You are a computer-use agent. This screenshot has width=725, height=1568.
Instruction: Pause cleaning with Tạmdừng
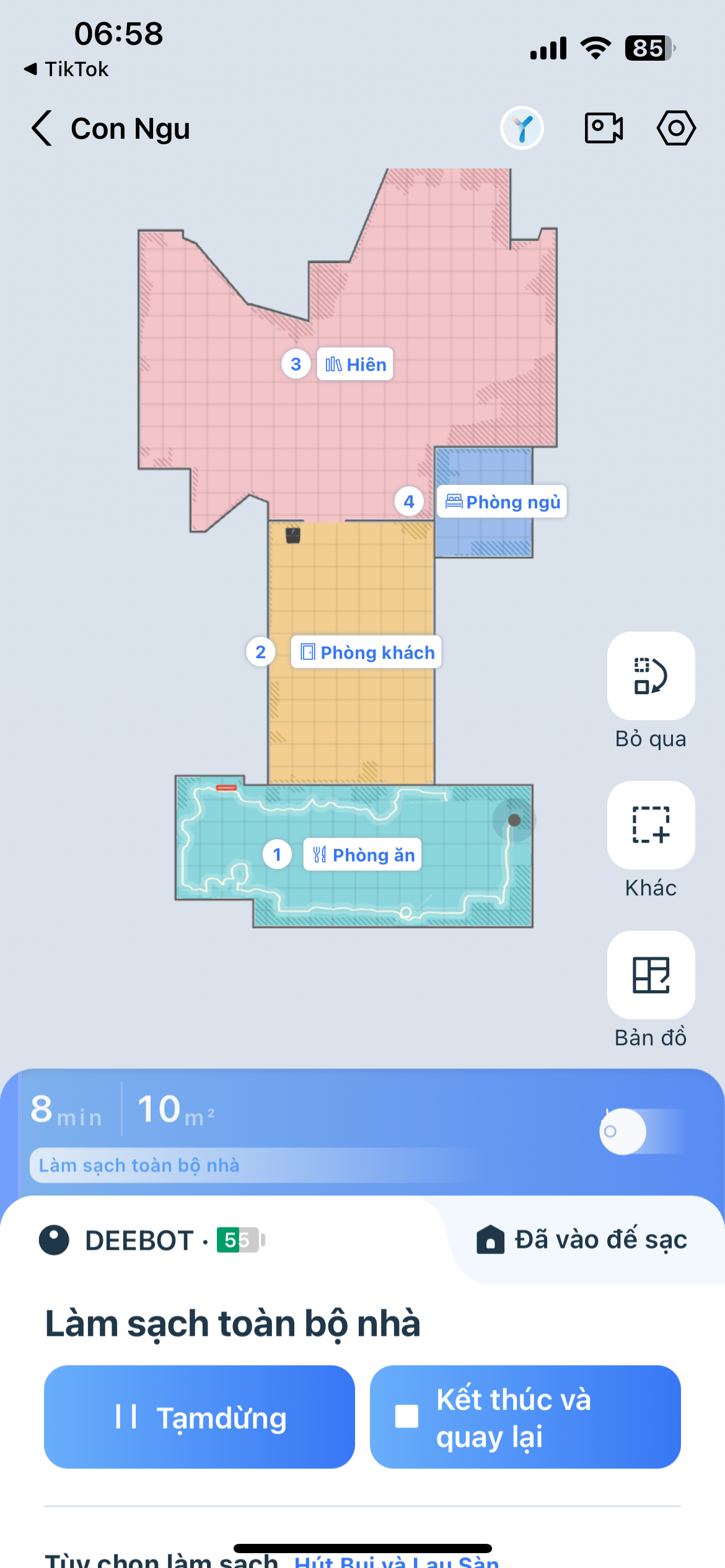tap(200, 1417)
